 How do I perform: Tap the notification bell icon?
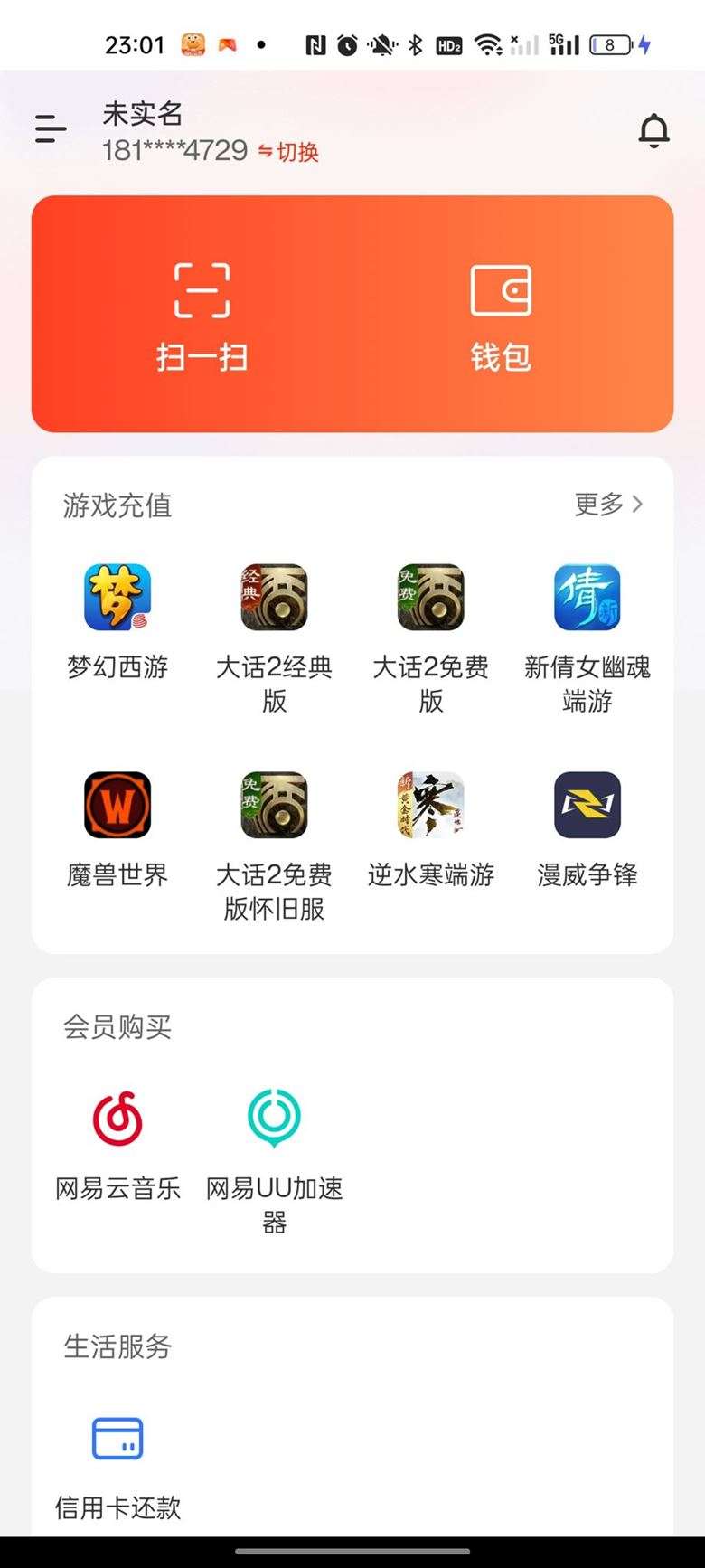click(654, 131)
